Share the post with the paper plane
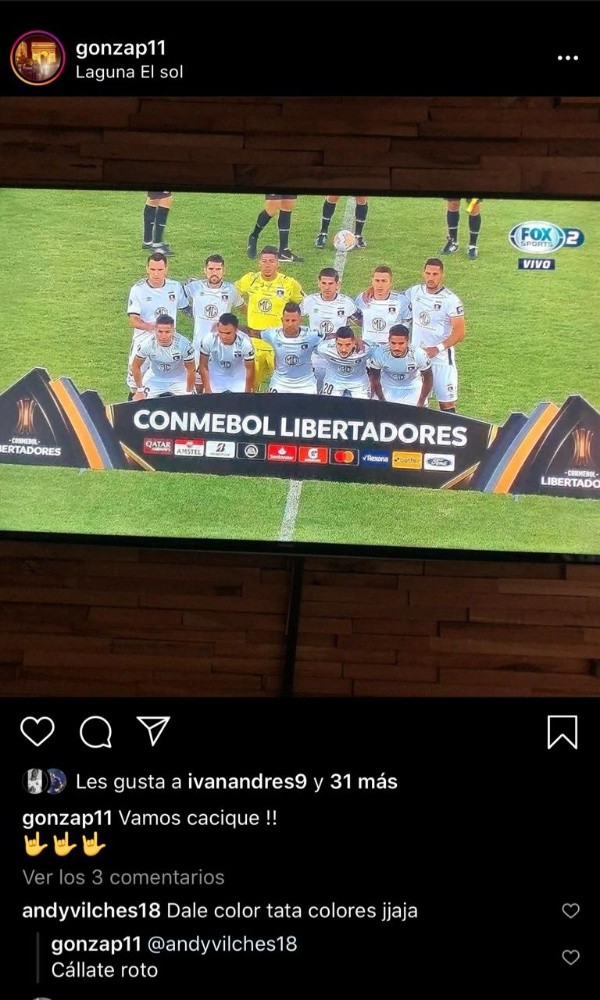 [153, 731]
